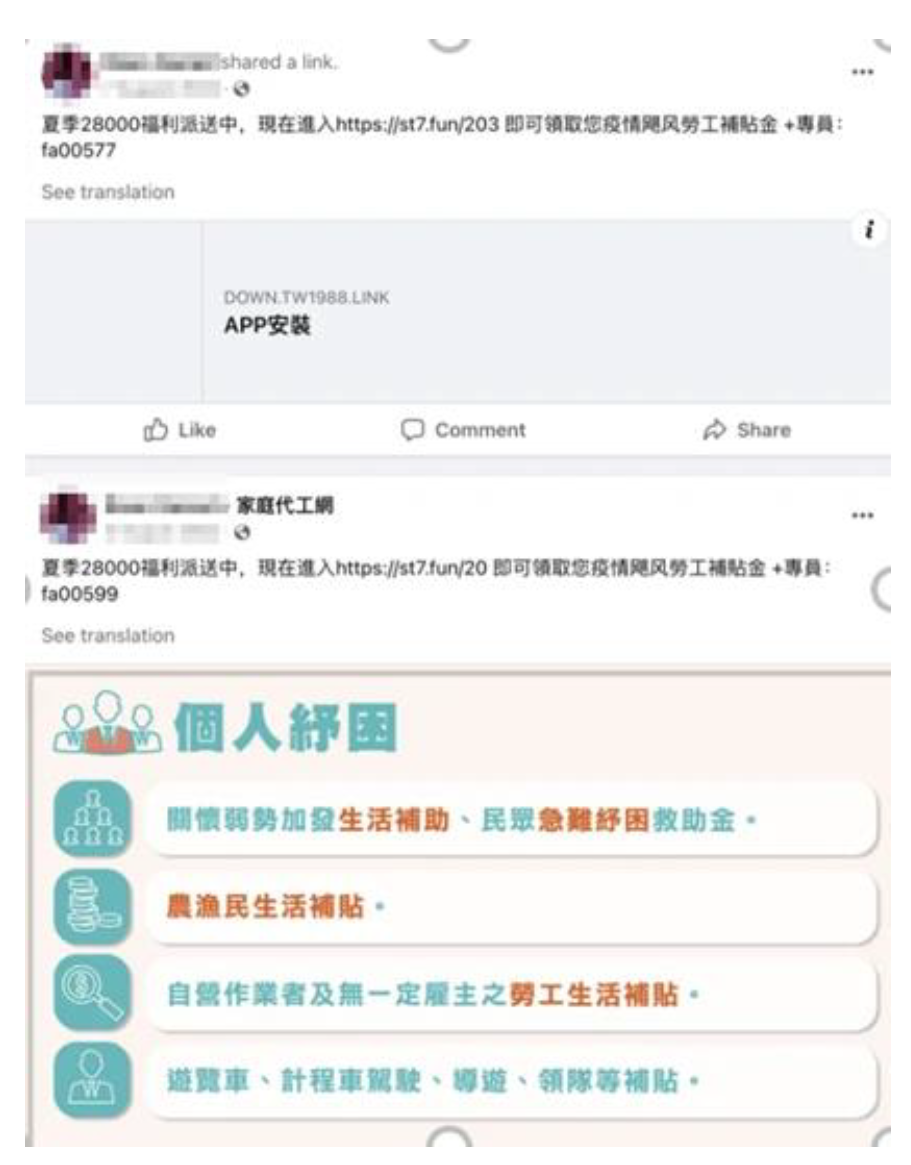This screenshot has width=911, height=1165.
Task: Open overflow menu on first shared-link post
Action: click(x=861, y=73)
